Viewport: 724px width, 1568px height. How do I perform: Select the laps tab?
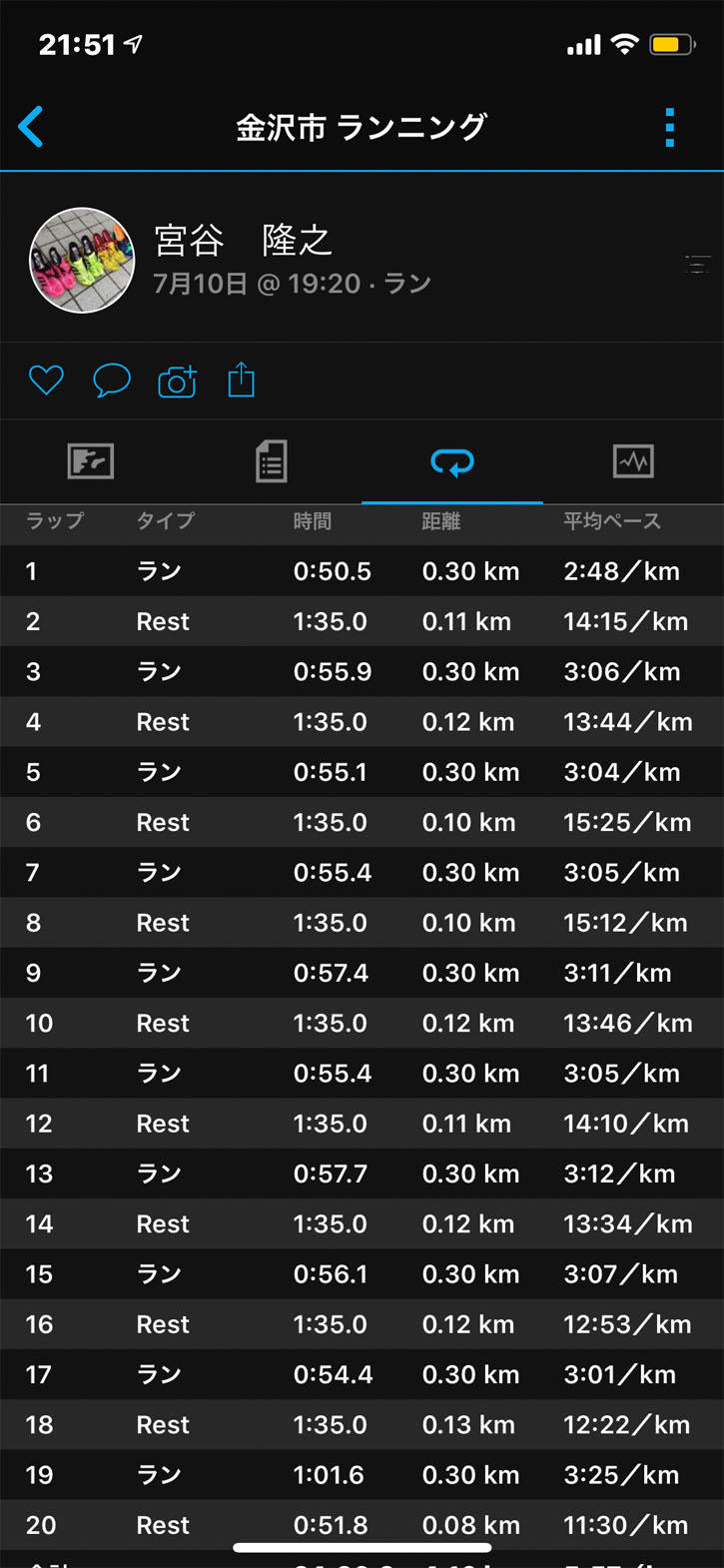pos(452,461)
